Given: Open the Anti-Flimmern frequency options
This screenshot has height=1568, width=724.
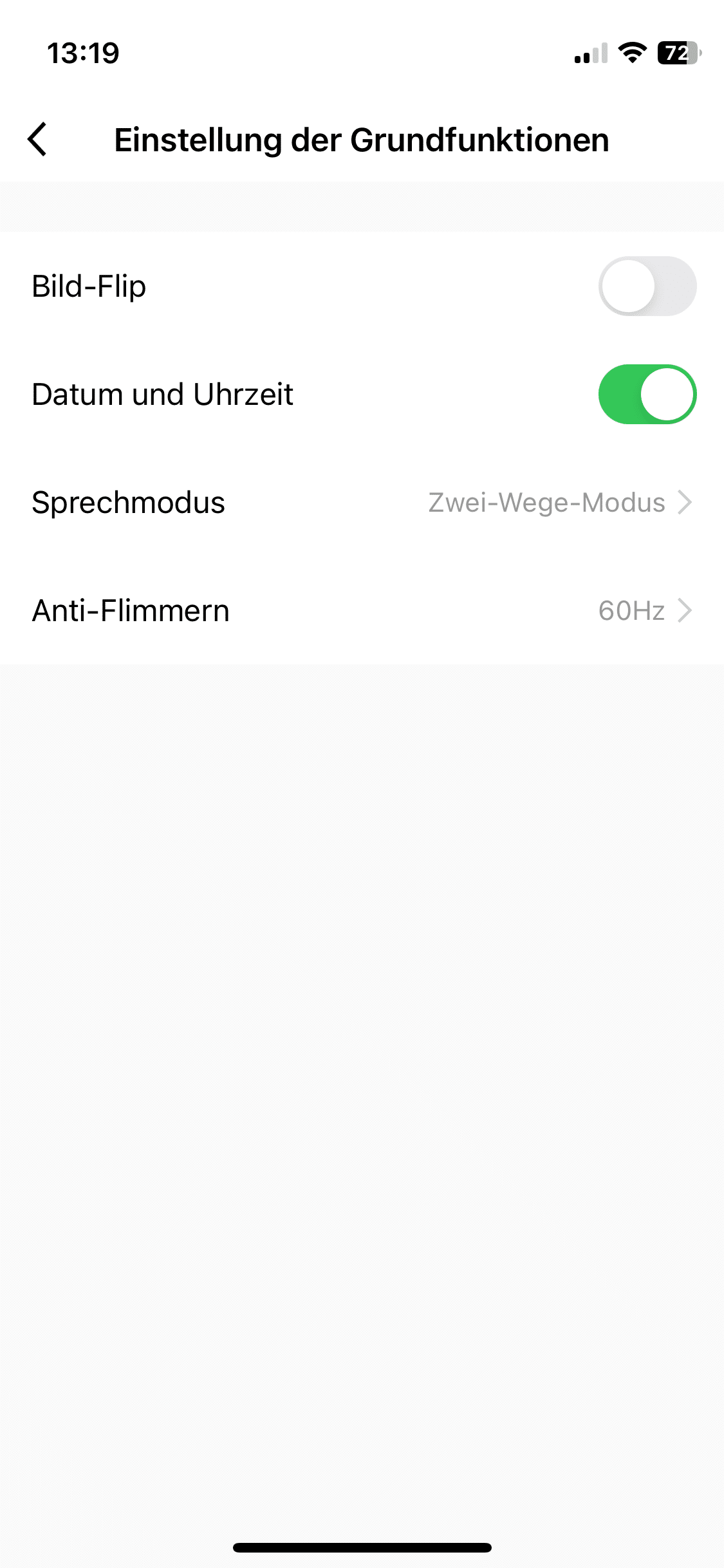Looking at the screenshot, I should [x=362, y=611].
